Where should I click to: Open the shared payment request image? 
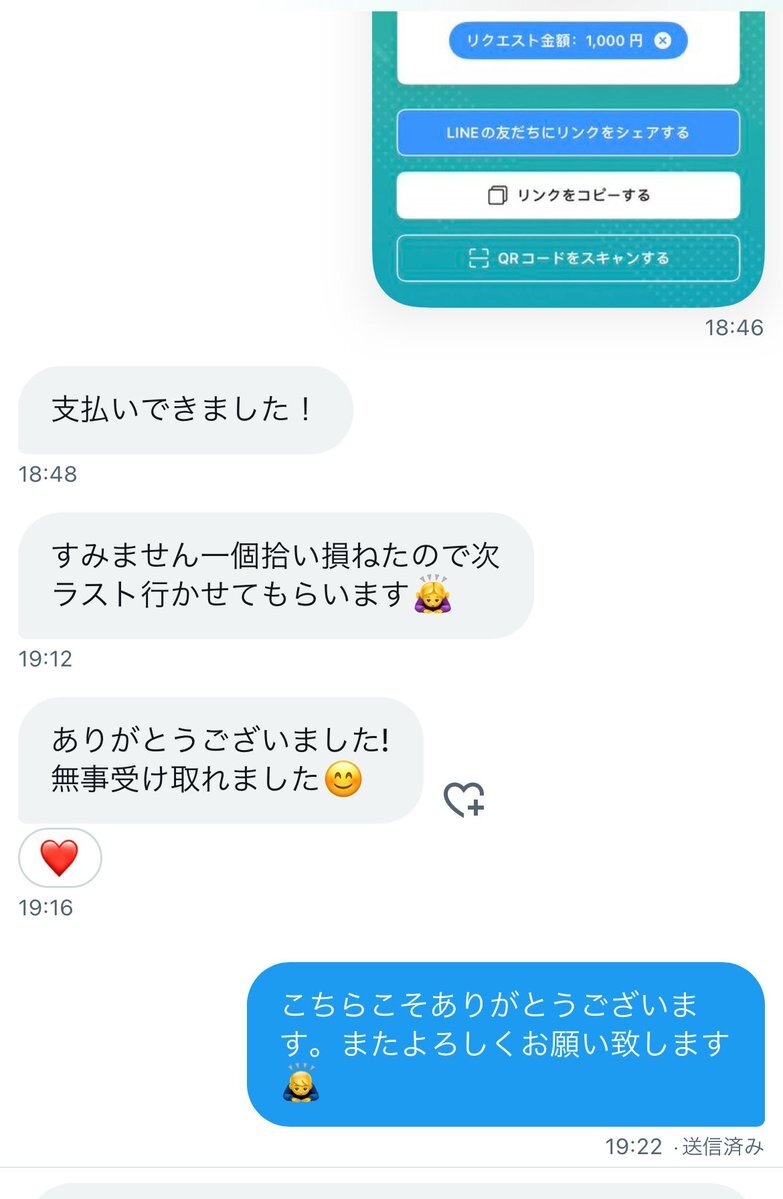tap(567, 160)
